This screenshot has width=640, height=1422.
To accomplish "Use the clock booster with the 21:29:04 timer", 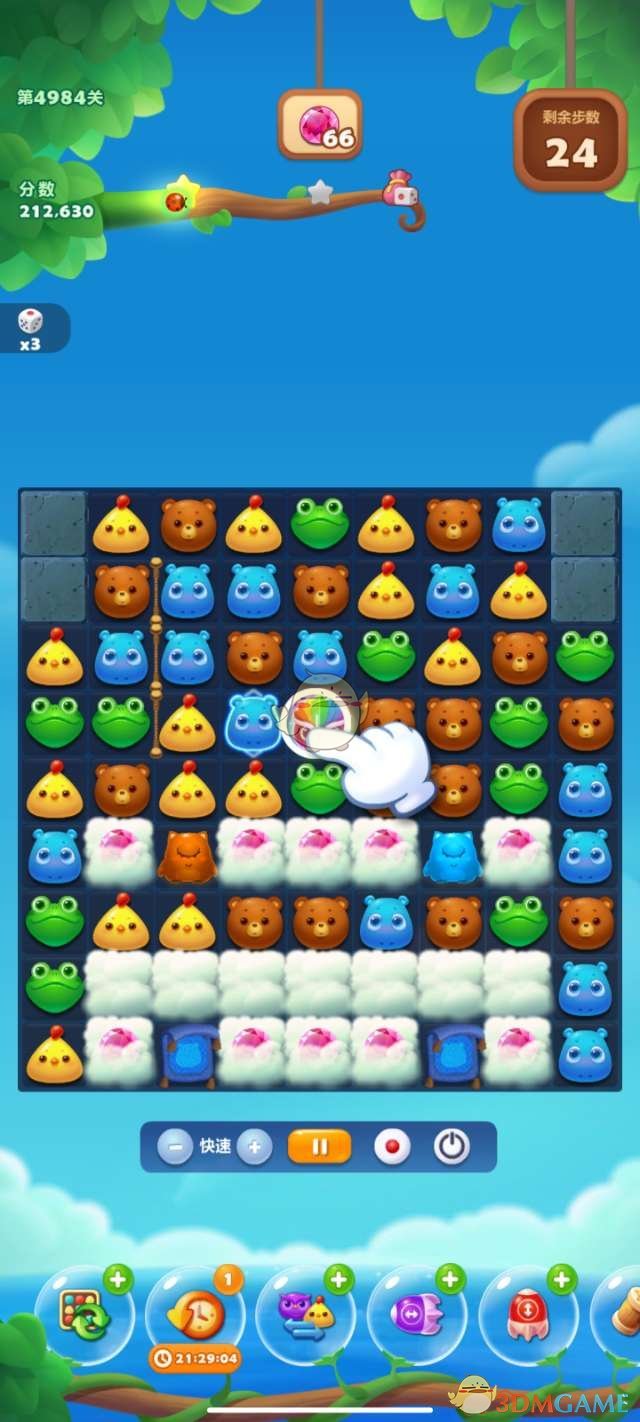I will click(196, 1314).
